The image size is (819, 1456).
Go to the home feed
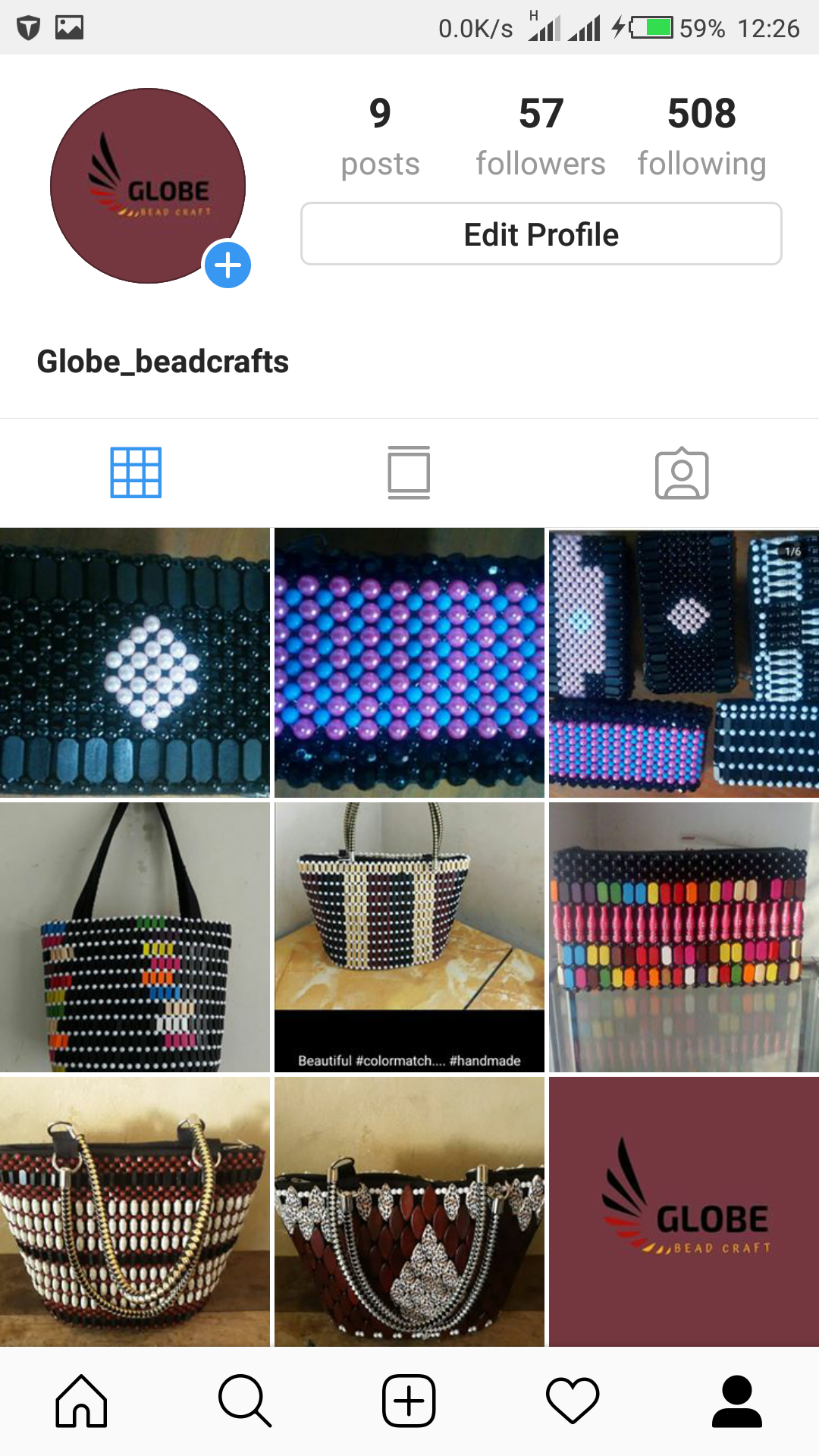(81, 1401)
